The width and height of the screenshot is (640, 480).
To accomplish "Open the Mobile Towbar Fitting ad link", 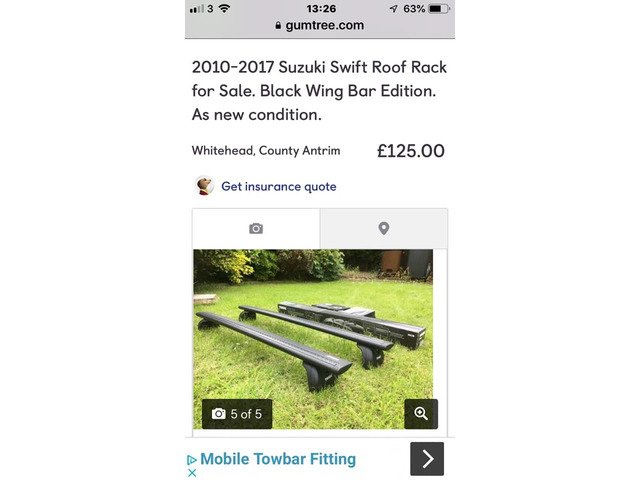I will [277, 460].
